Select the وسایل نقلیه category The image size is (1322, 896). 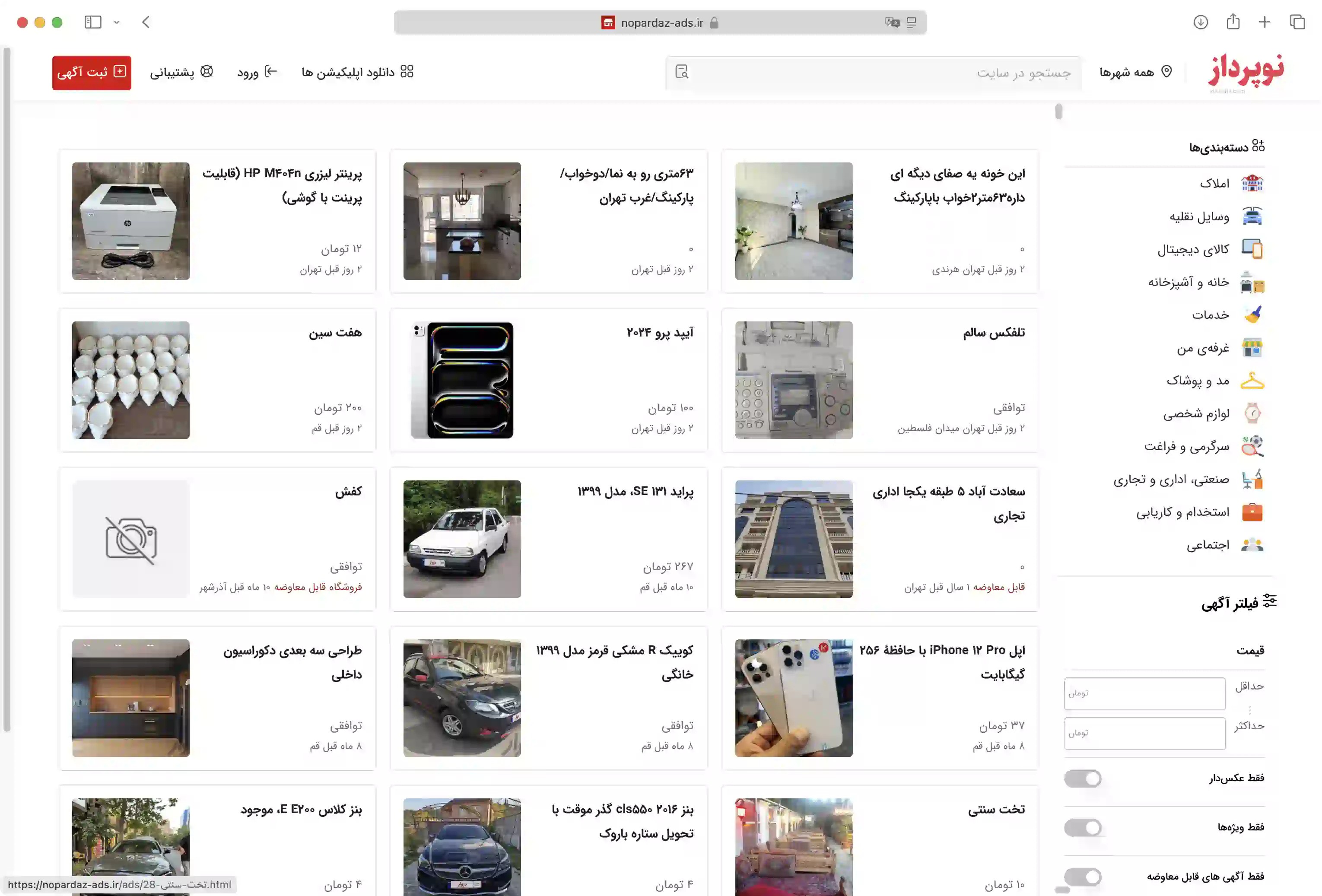point(1199,216)
